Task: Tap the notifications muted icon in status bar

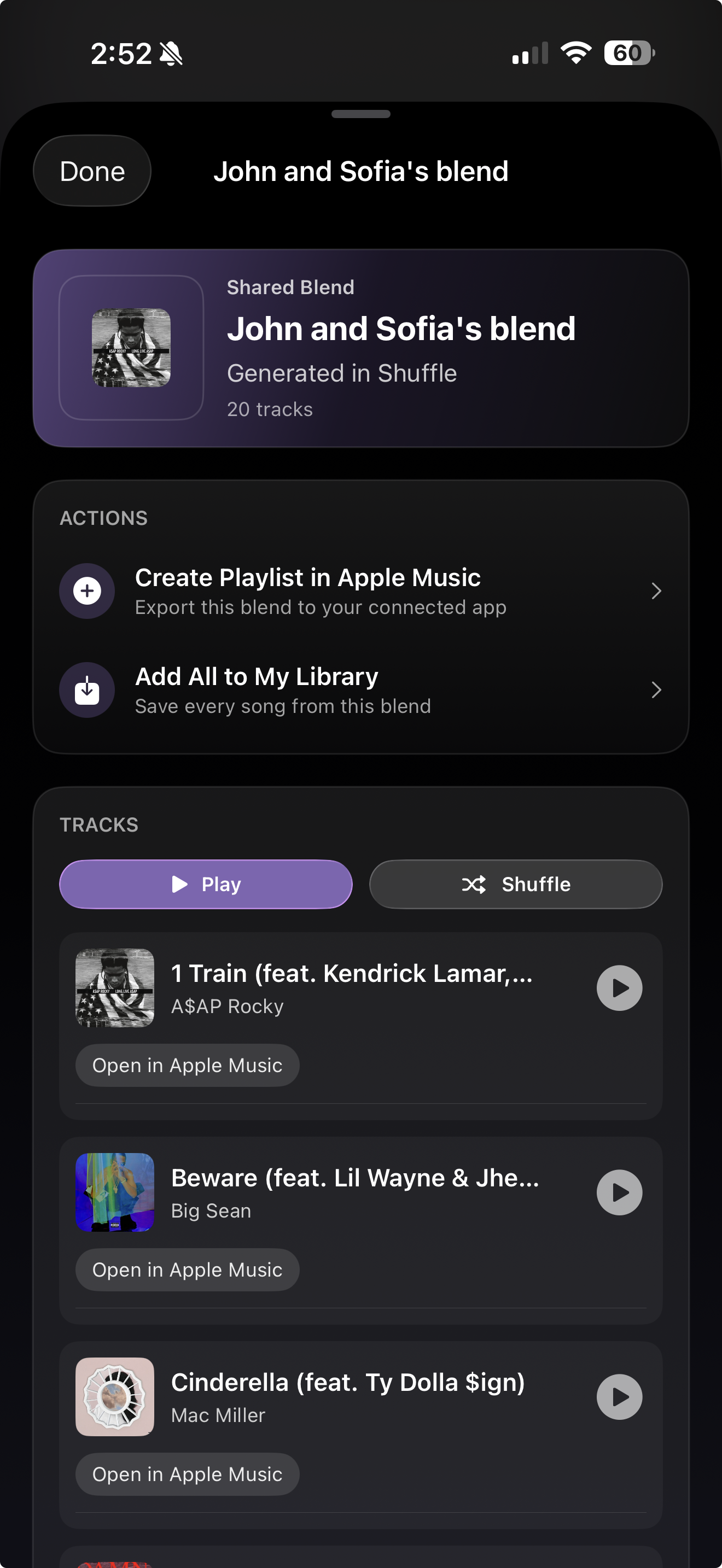Action: click(171, 54)
